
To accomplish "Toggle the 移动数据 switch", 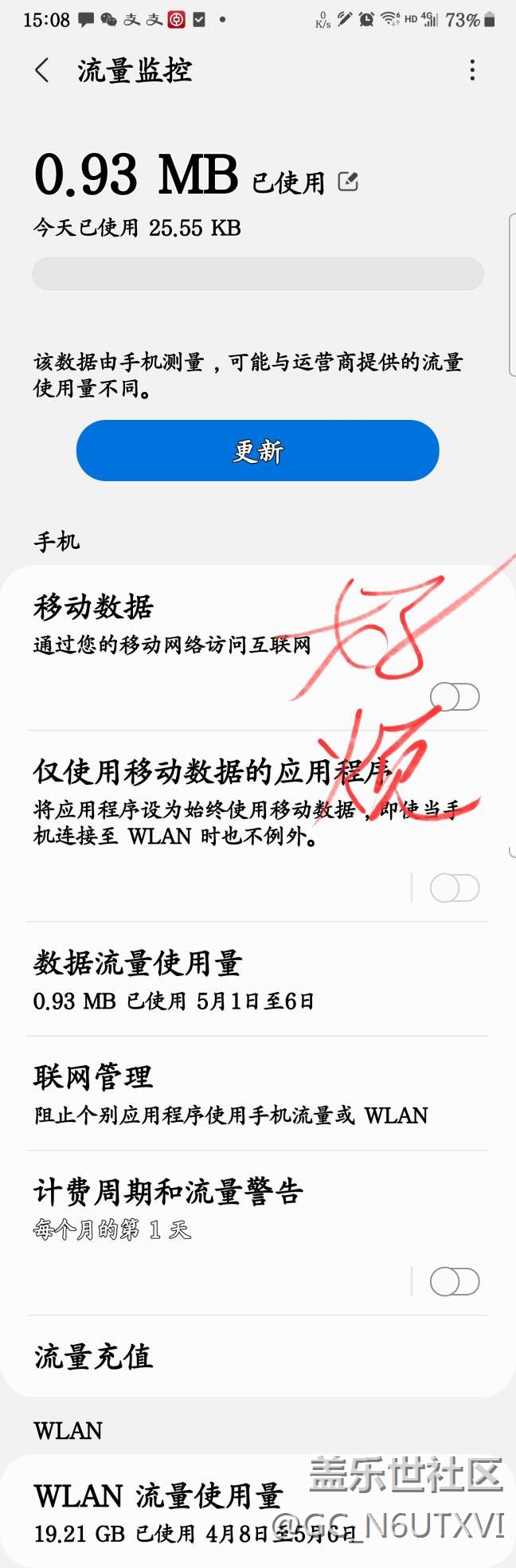I will coord(455,697).
